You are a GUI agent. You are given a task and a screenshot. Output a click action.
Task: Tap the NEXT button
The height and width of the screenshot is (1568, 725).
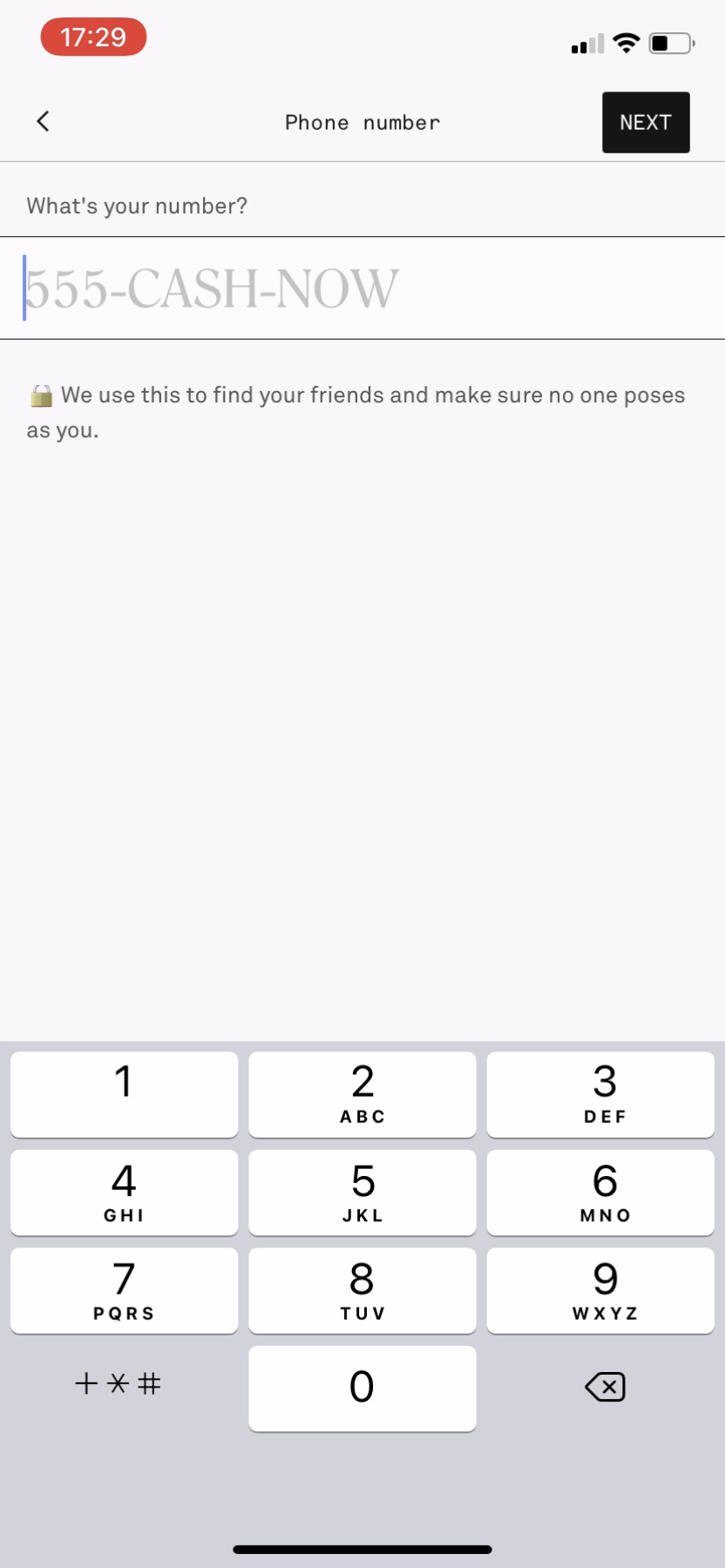645,122
